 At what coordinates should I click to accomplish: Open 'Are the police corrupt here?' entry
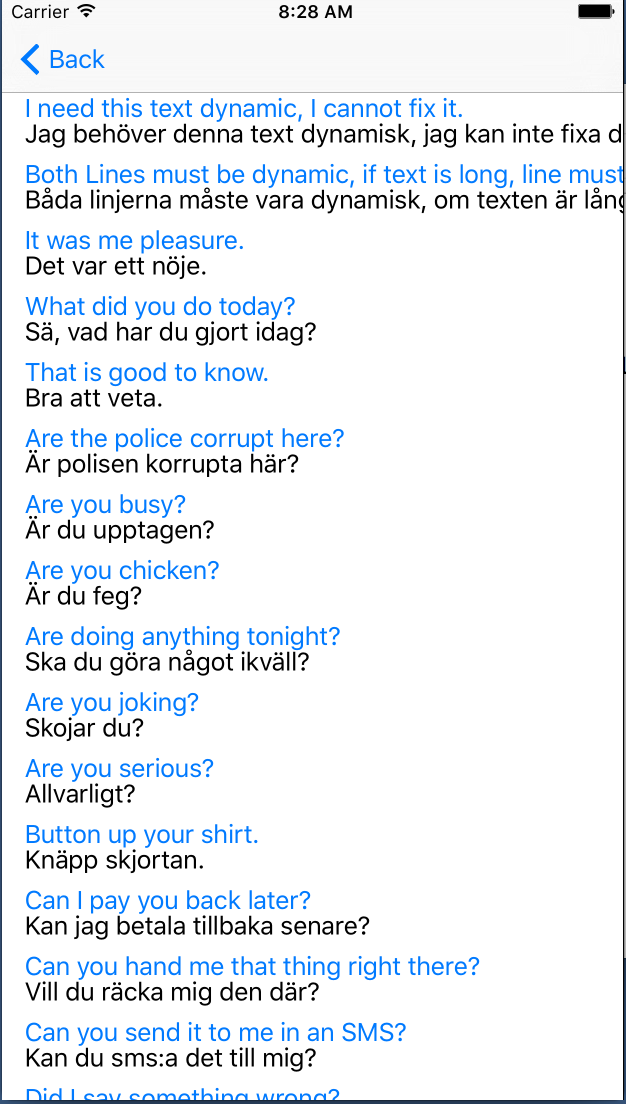185,451
